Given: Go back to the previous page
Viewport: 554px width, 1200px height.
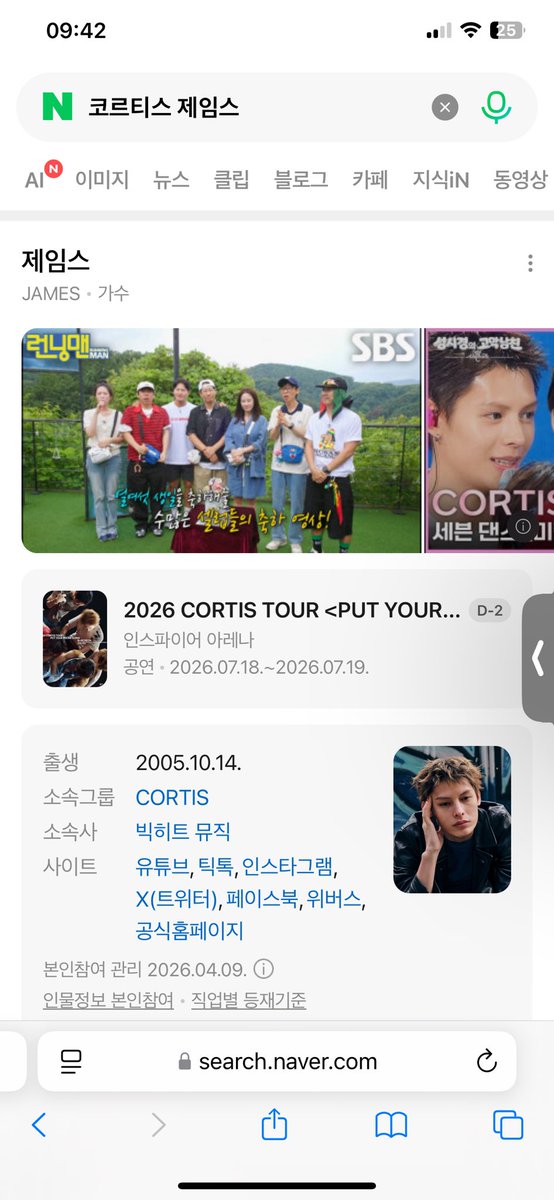Looking at the screenshot, I should click(39, 1125).
